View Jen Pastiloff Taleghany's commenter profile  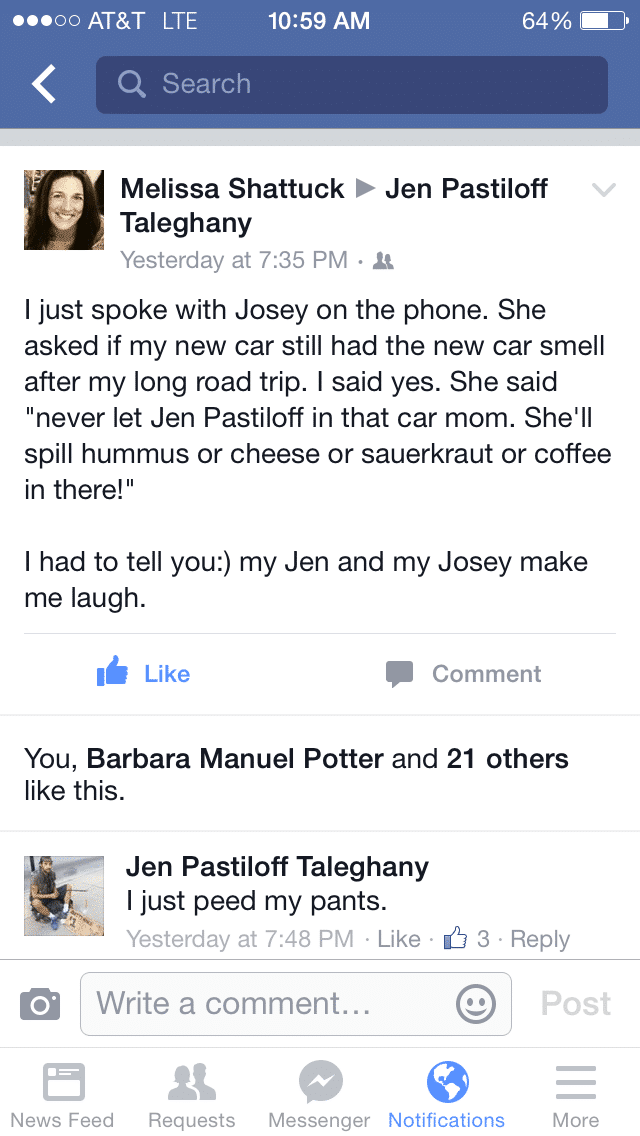64,895
